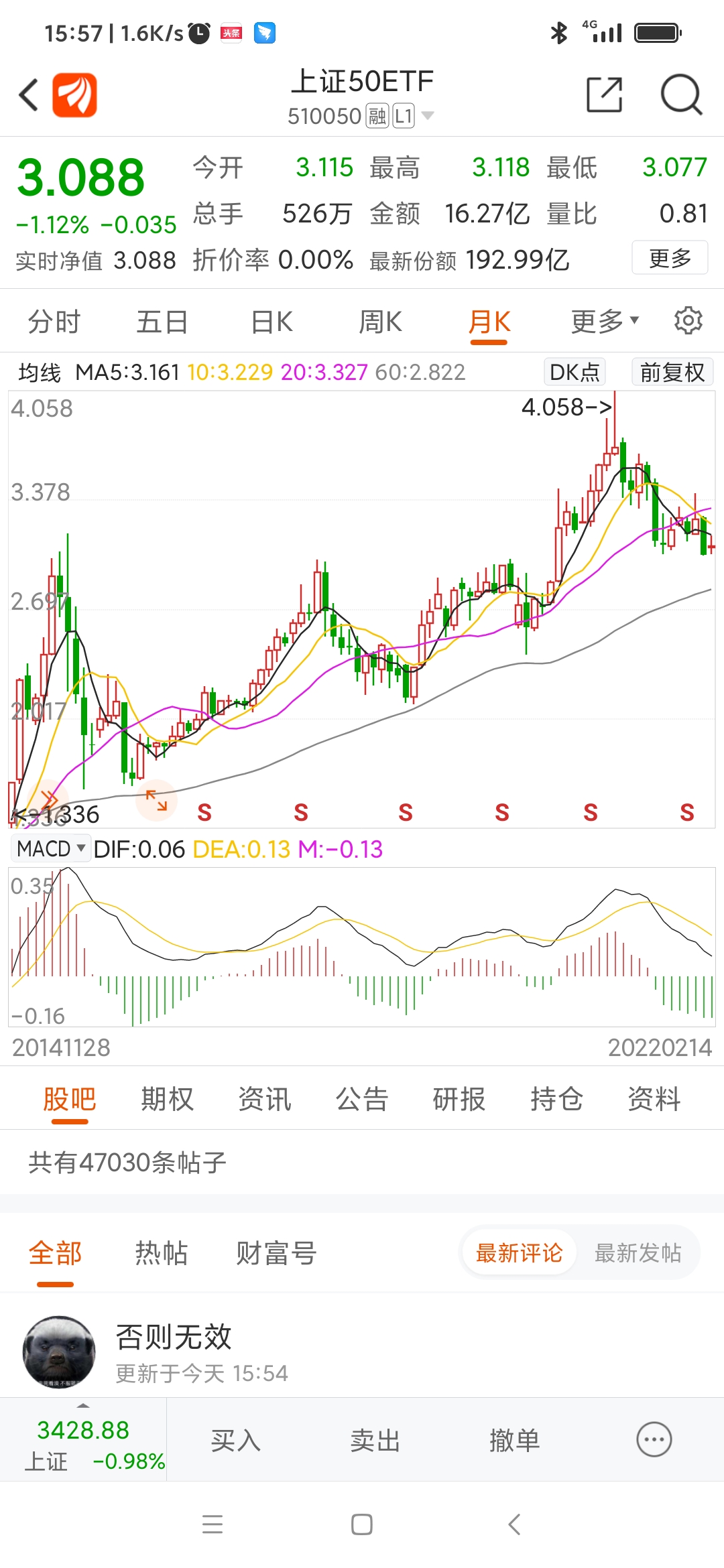Tap the 更多 details button
The height and width of the screenshot is (1568, 724).
pyautogui.click(x=669, y=257)
